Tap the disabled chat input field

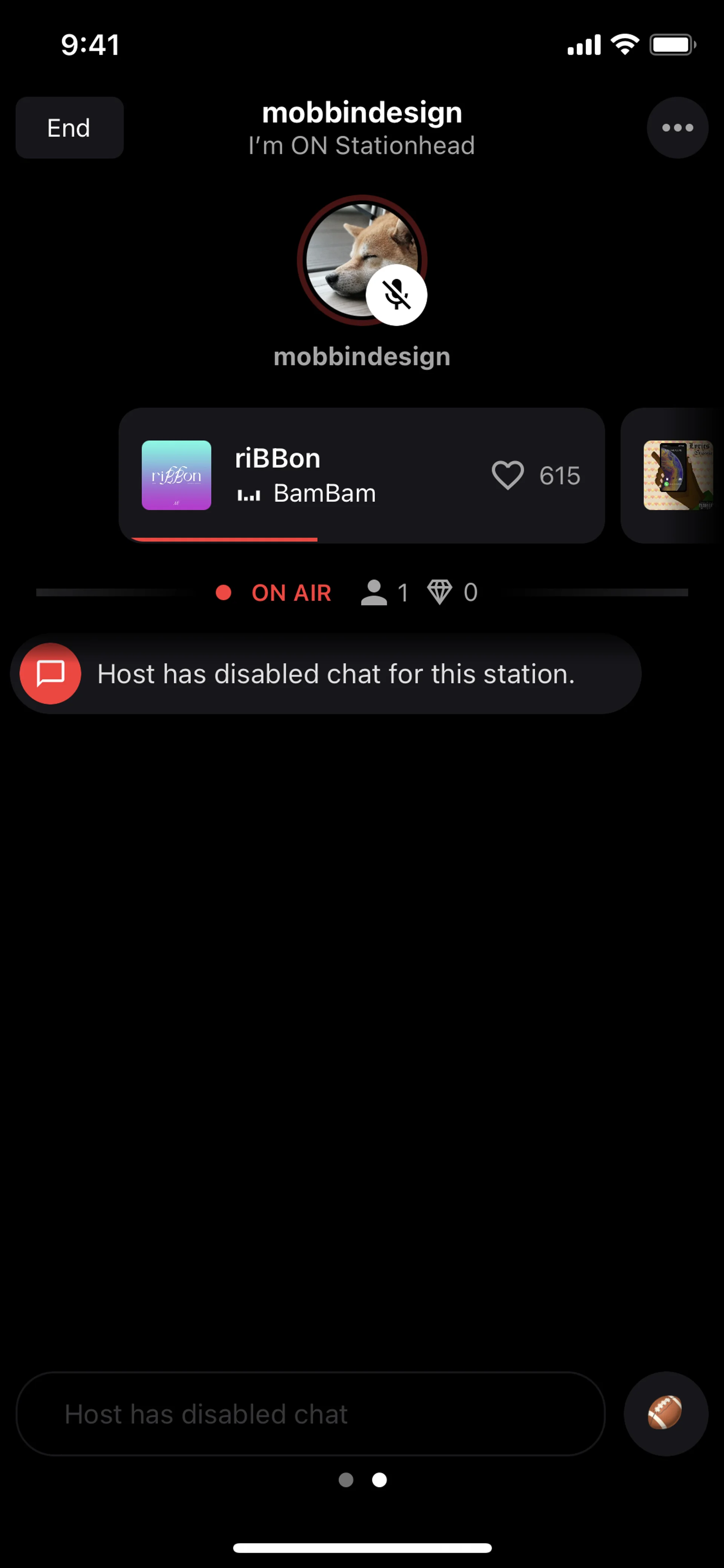click(x=310, y=1413)
